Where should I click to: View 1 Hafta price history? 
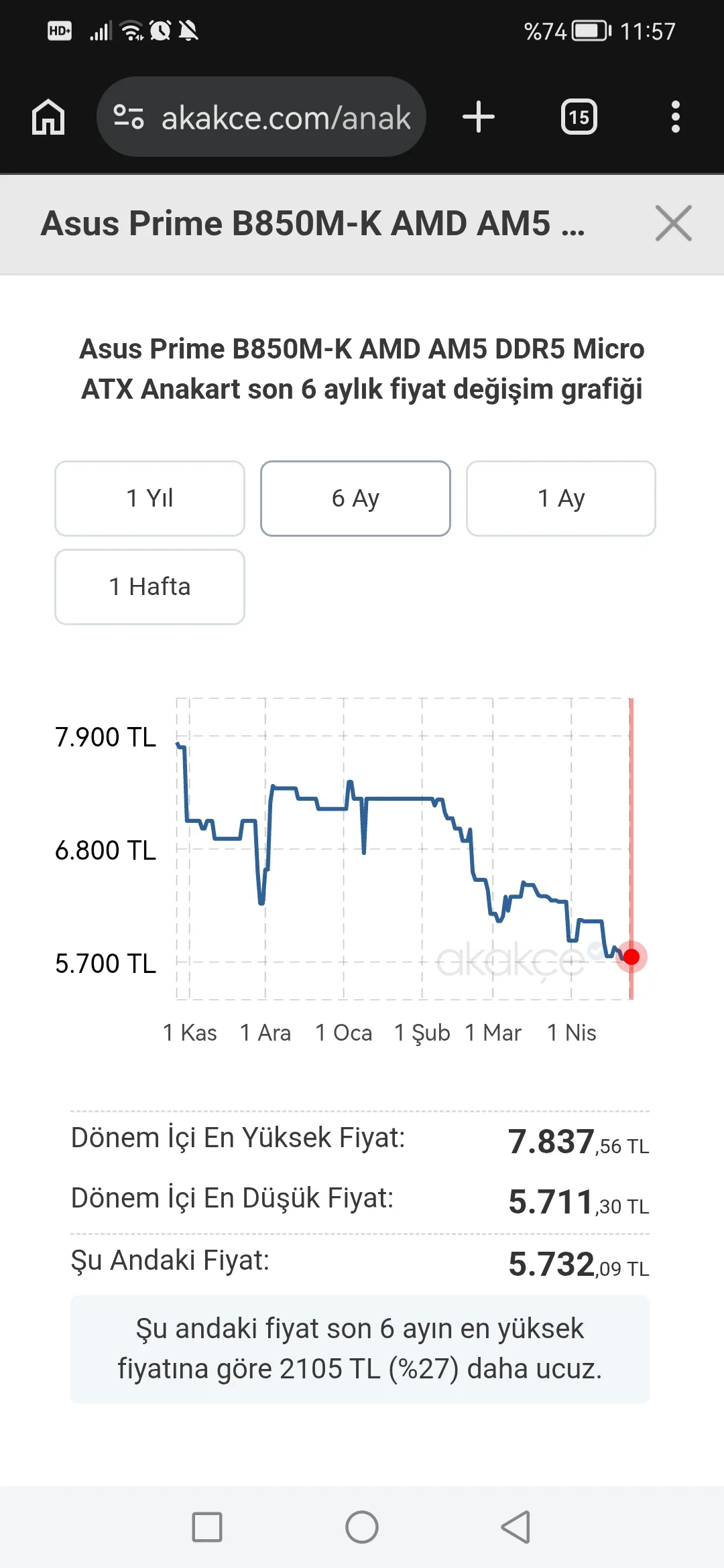click(x=149, y=587)
